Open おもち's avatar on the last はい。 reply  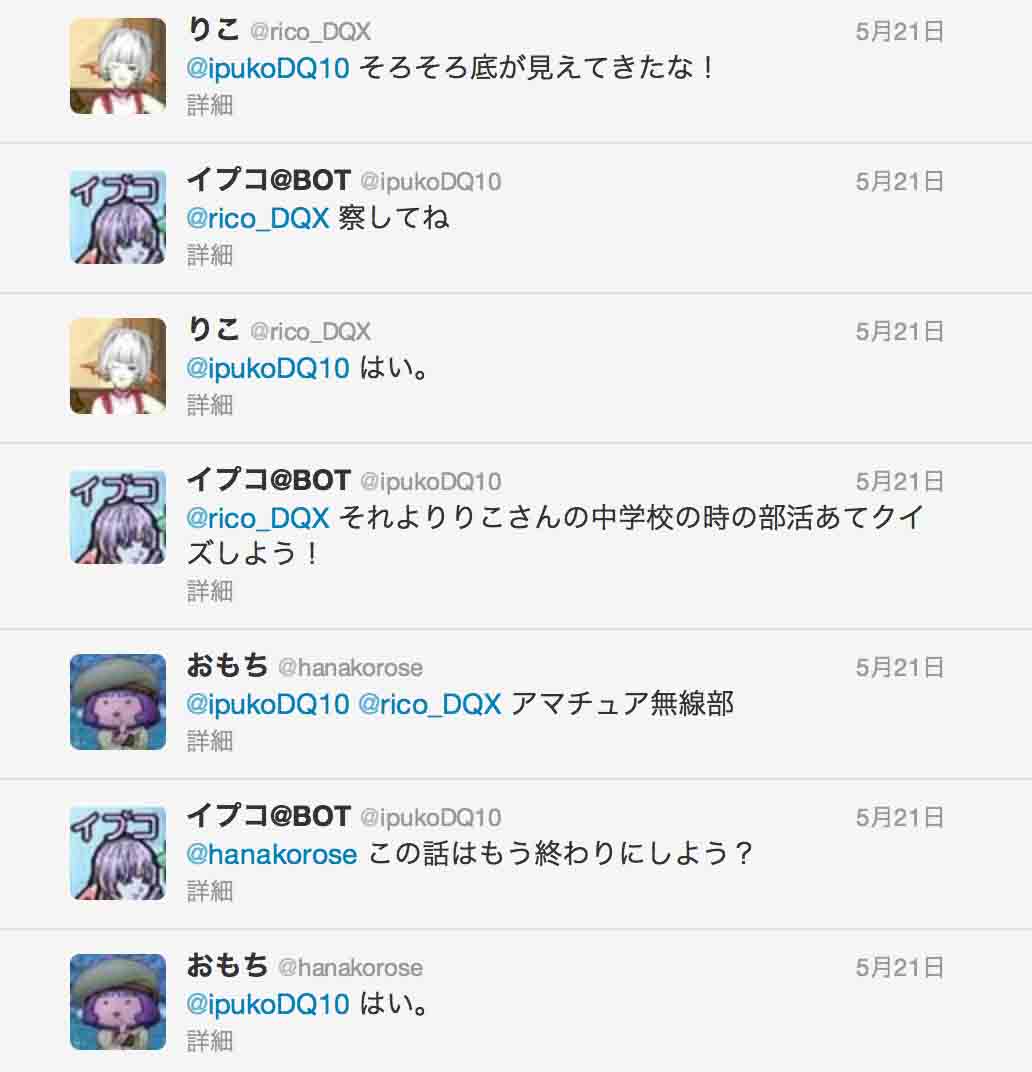click(117, 1002)
